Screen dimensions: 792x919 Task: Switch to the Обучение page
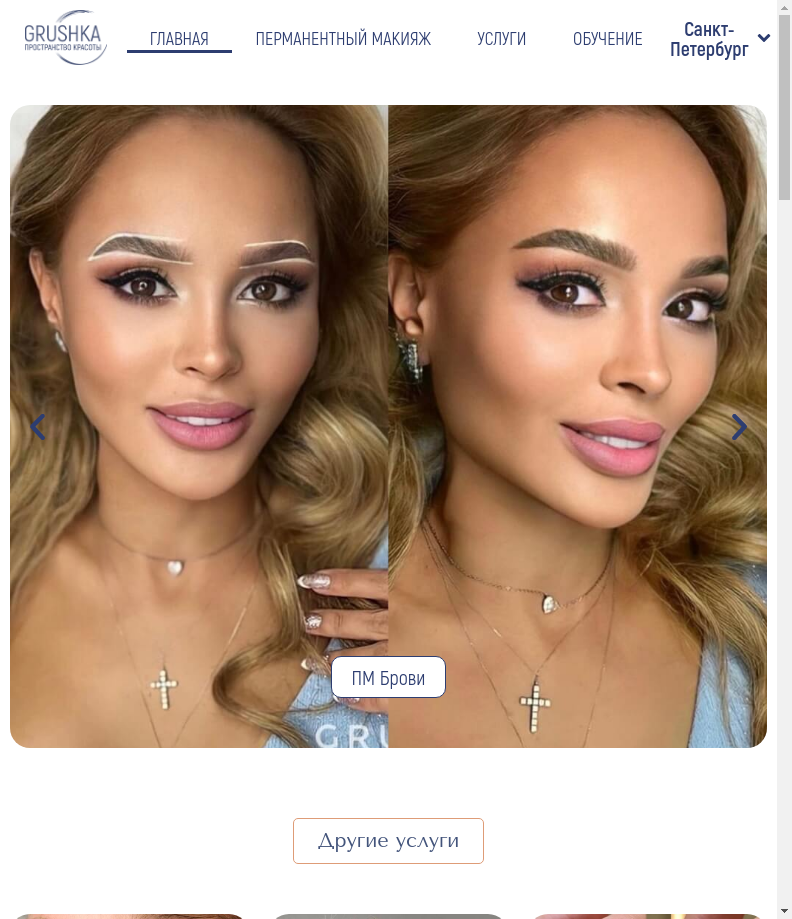coord(607,39)
